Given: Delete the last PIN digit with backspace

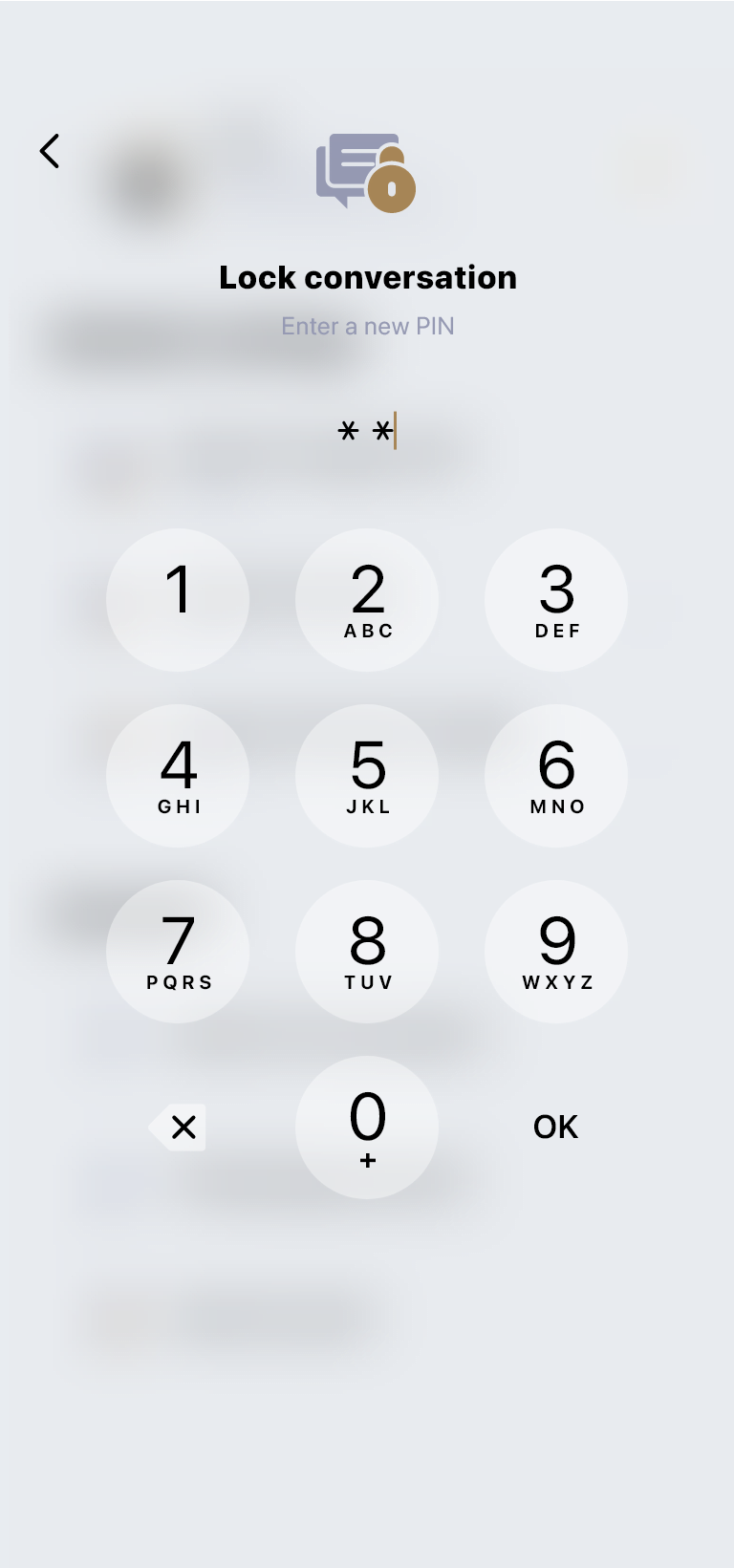Looking at the screenshot, I should coord(179,1128).
